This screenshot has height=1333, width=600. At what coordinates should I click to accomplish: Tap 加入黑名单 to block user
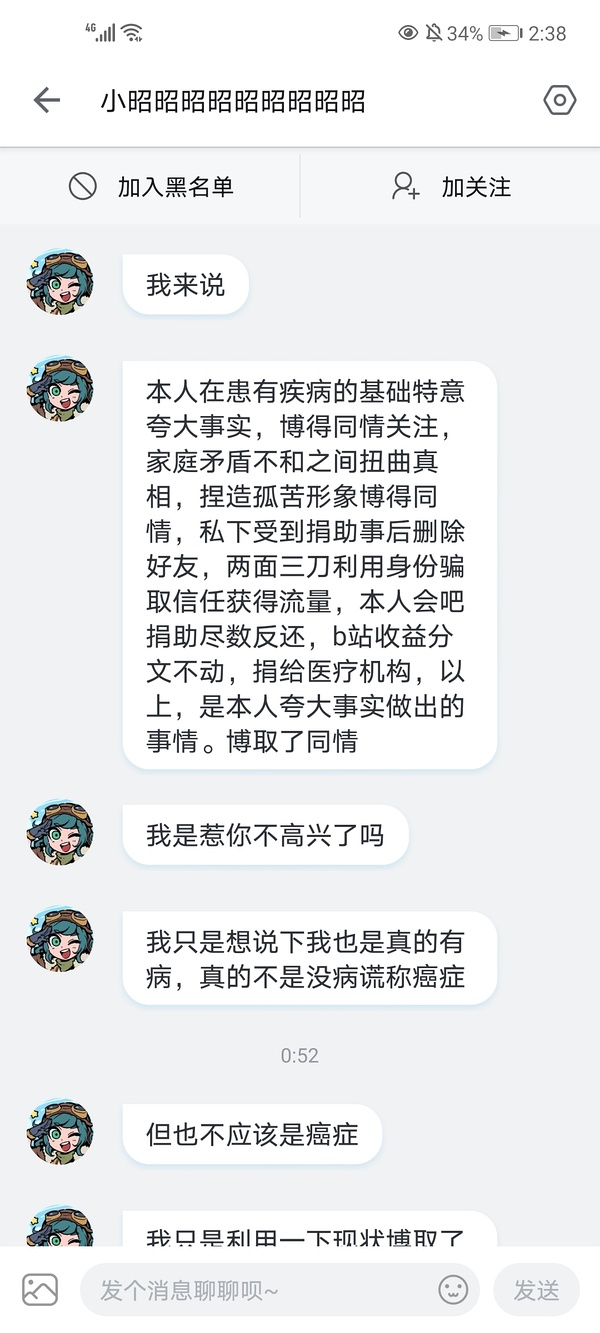click(151, 186)
